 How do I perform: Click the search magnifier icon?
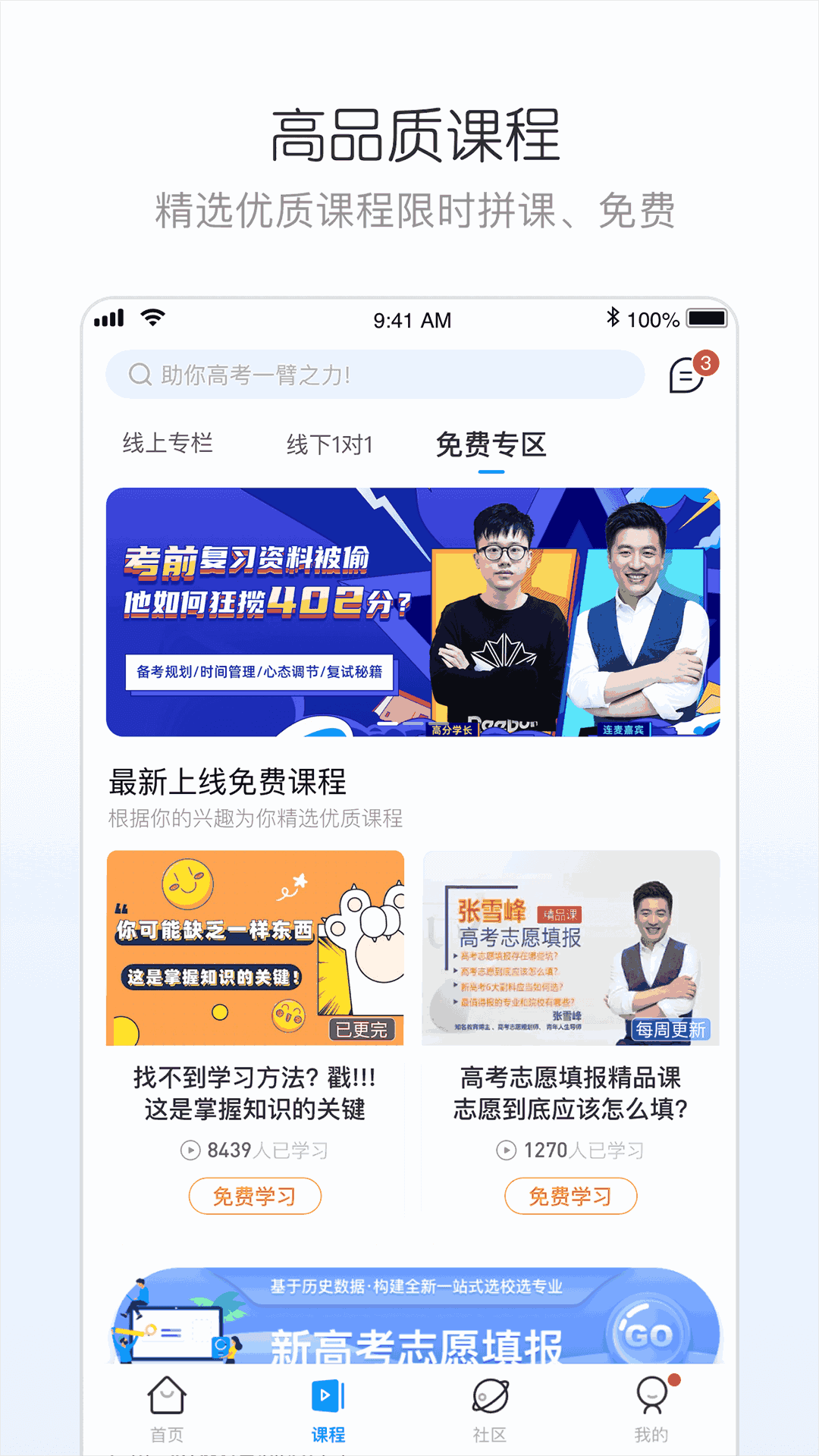(140, 373)
